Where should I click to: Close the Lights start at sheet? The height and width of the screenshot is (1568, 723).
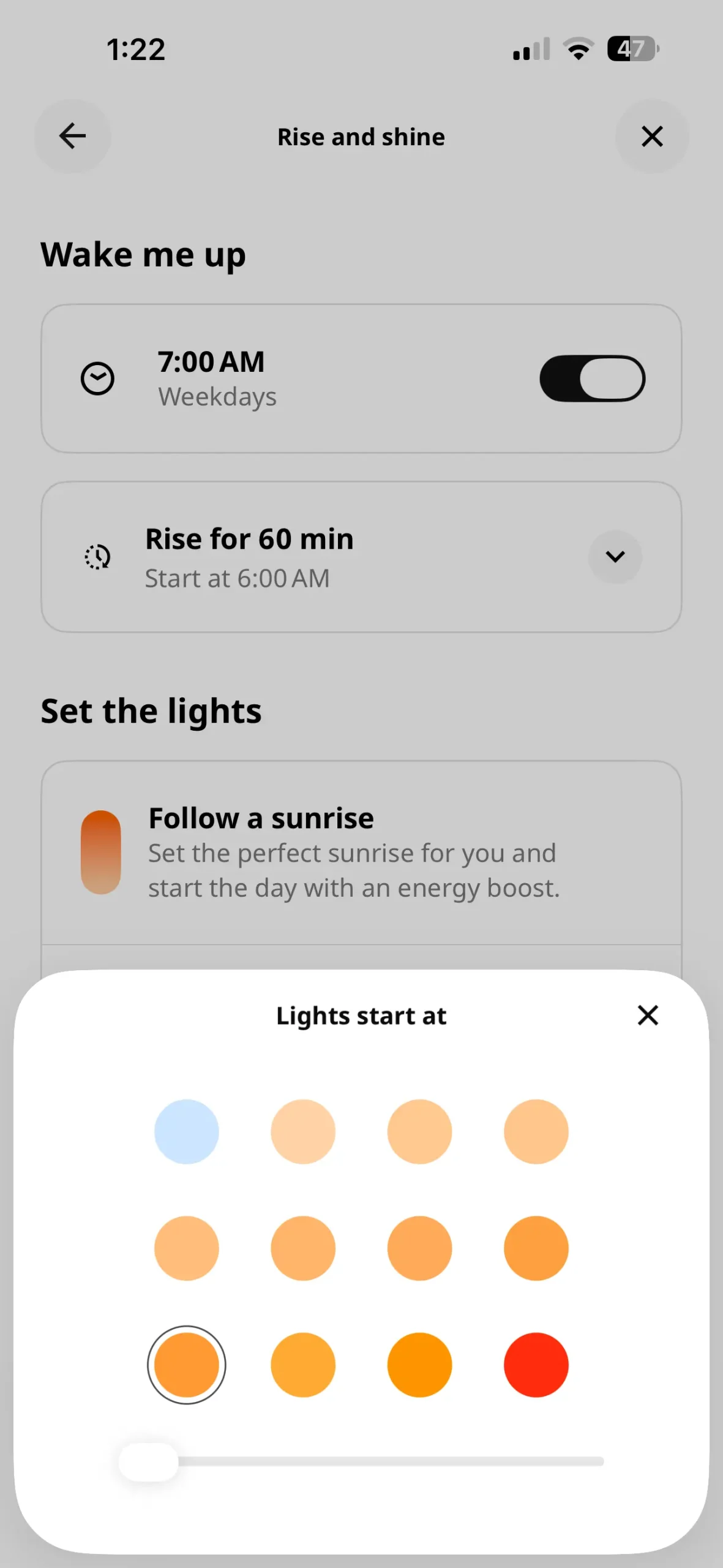[x=647, y=1016]
